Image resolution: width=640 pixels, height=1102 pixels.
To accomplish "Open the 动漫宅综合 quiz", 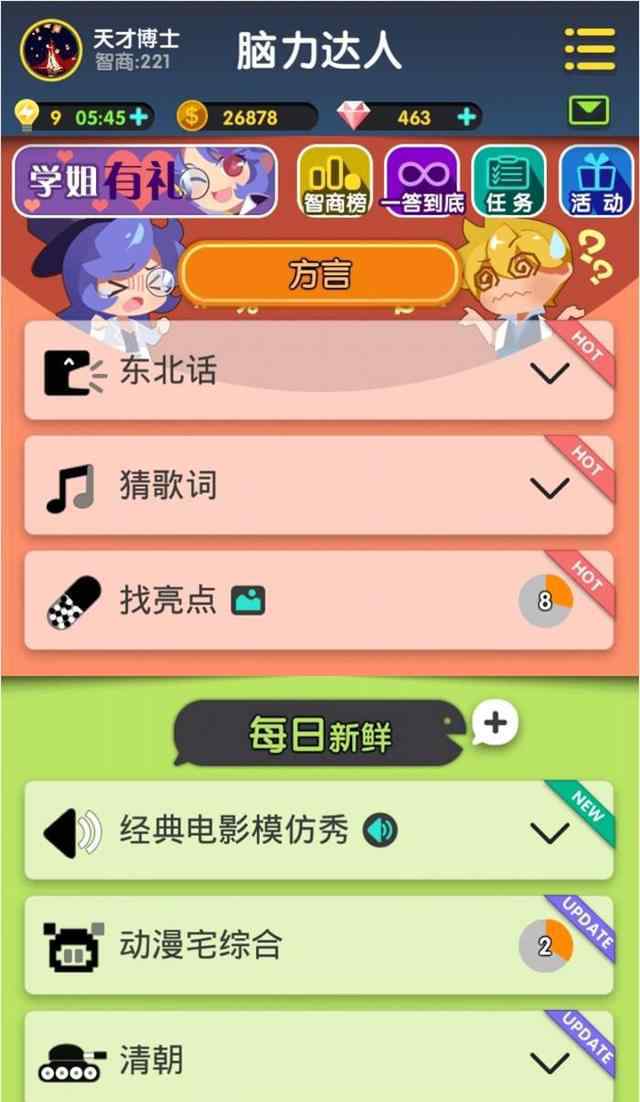I will (x=319, y=945).
